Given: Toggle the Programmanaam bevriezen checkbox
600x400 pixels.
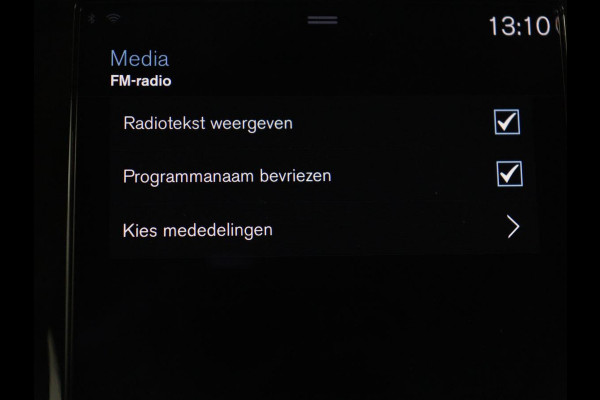Looking at the screenshot, I should (x=509, y=175).
